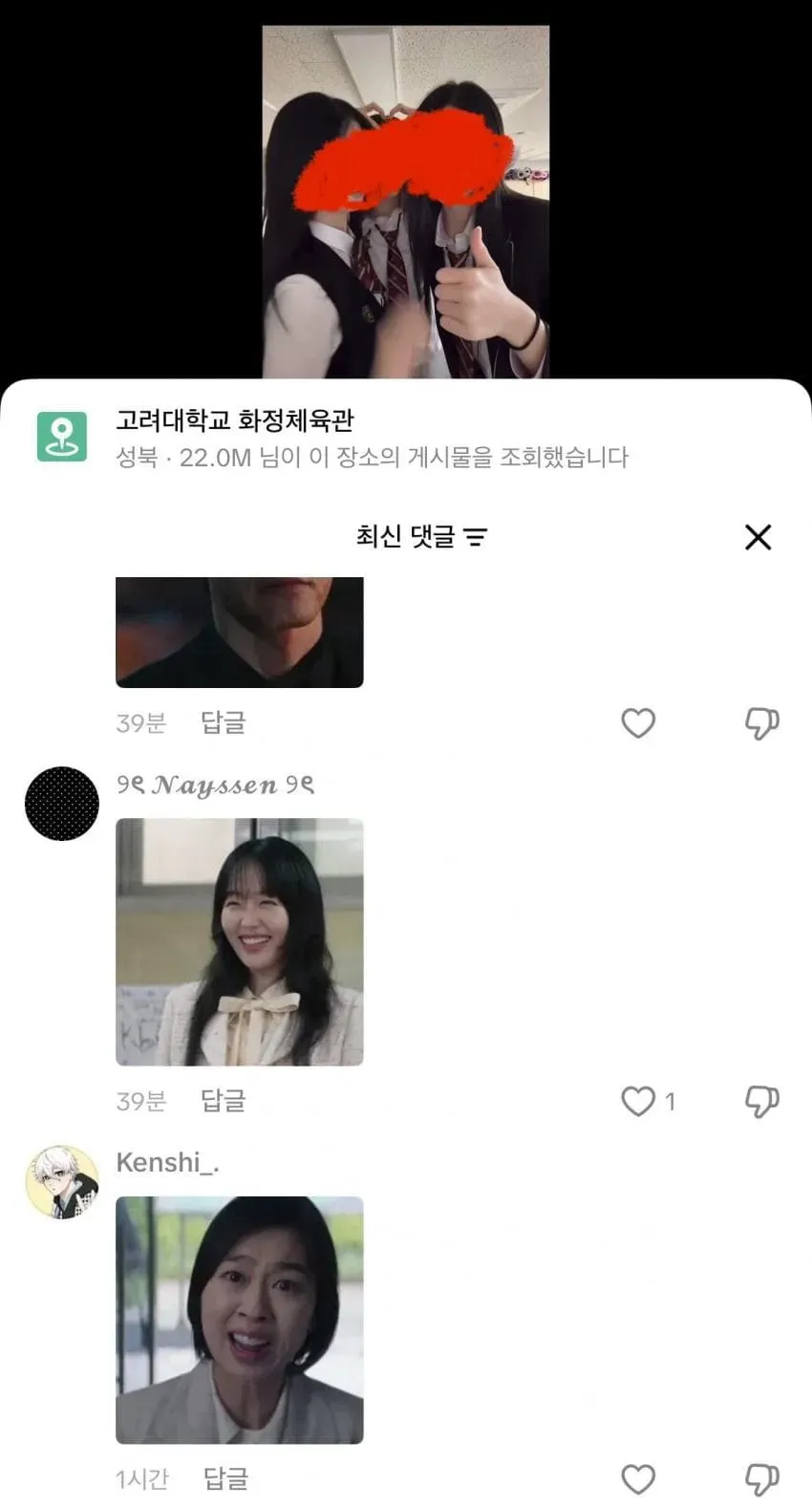Image resolution: width=812 pixels, height=1507 pixels.
Task: Open Kenshi_.'s profile avatar
Action: tap(62, 1182)
